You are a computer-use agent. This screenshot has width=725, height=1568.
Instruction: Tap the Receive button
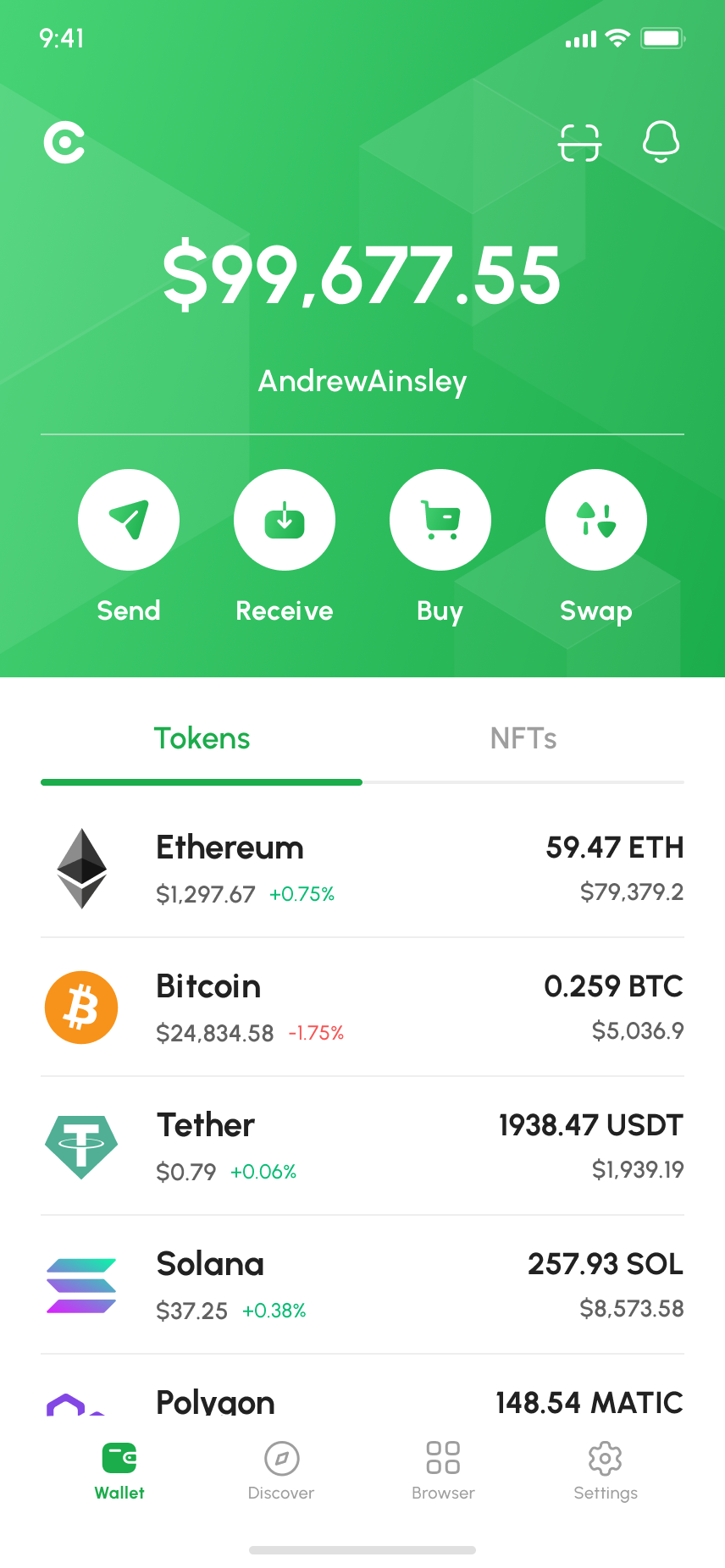click(x=285, y=520)
